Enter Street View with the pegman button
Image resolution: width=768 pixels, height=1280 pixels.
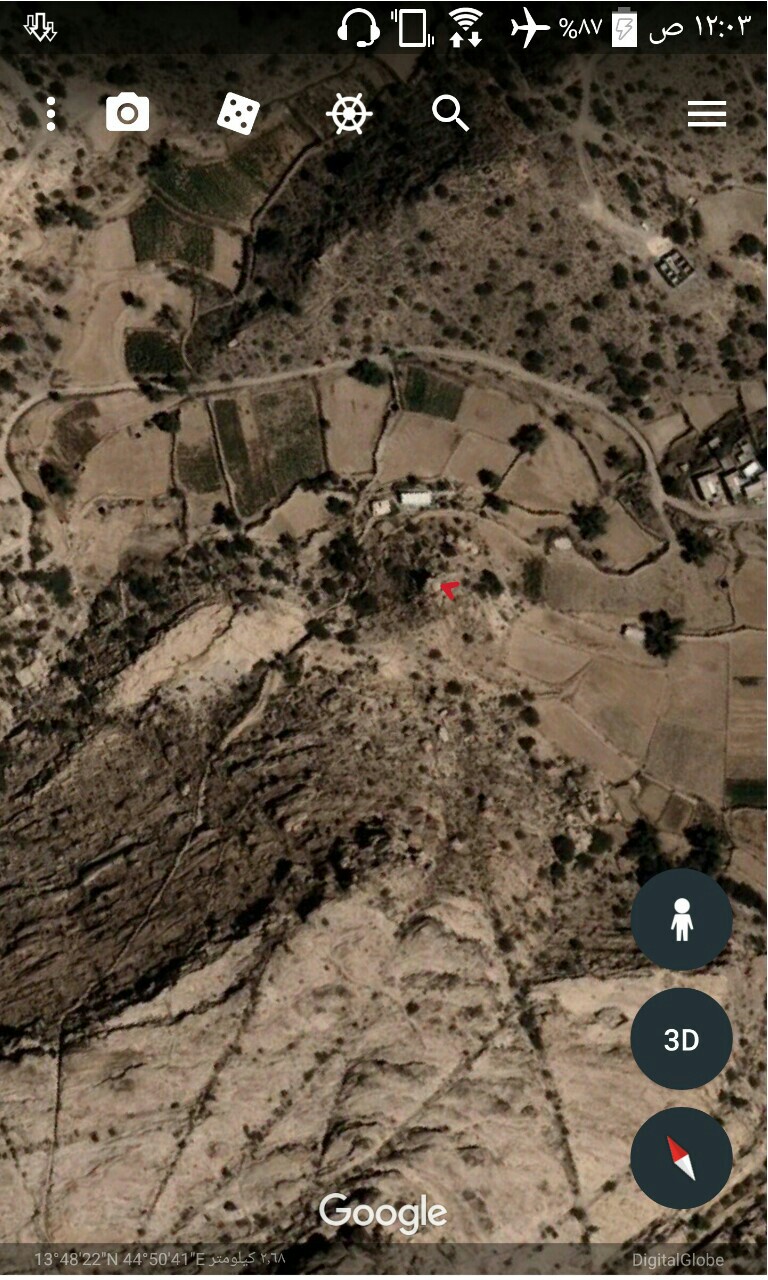click(x=682, y=919)
